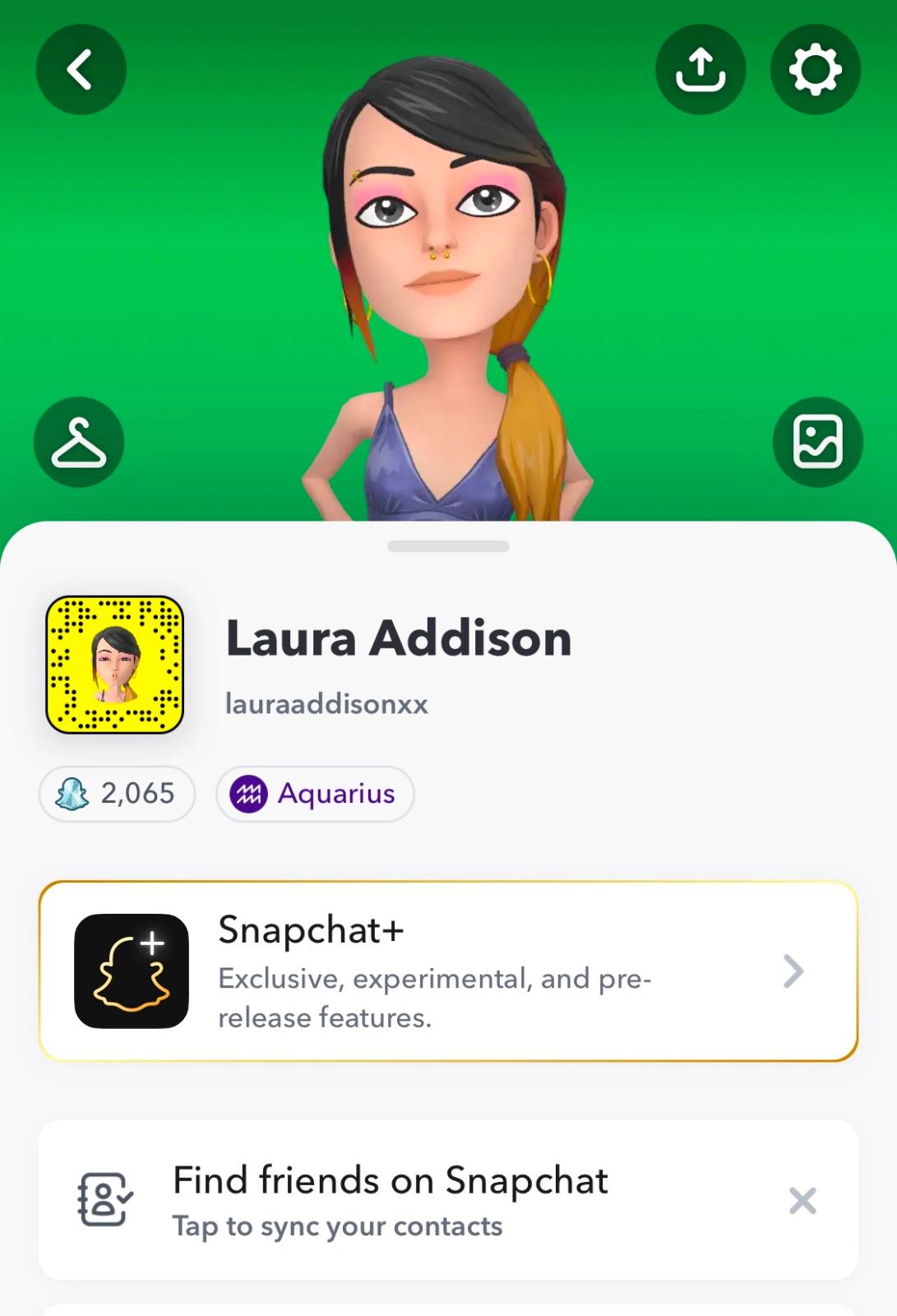This screenshot has height=1316, width=897.
Task: Open settings gear
Action: 815,69
